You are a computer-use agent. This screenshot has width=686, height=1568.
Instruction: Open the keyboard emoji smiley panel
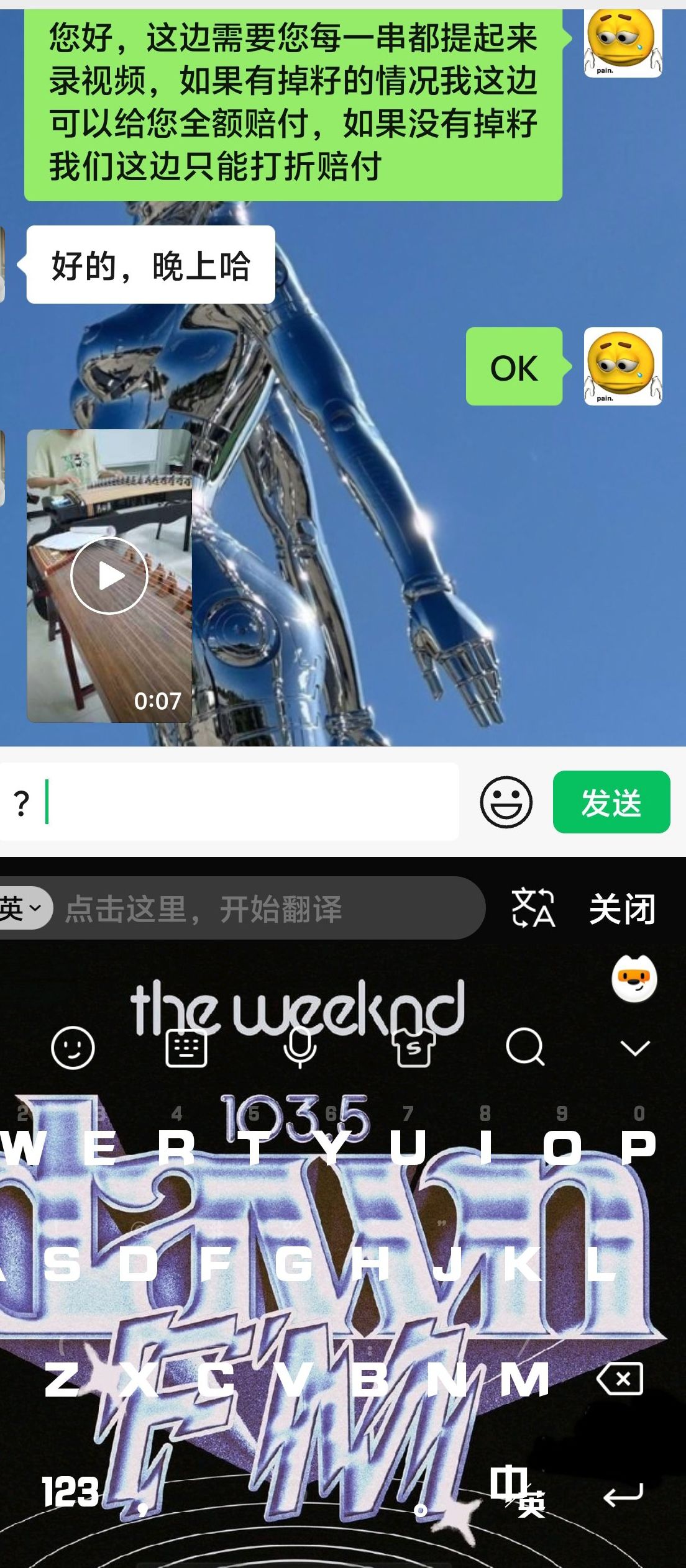tap(73, 1048)
